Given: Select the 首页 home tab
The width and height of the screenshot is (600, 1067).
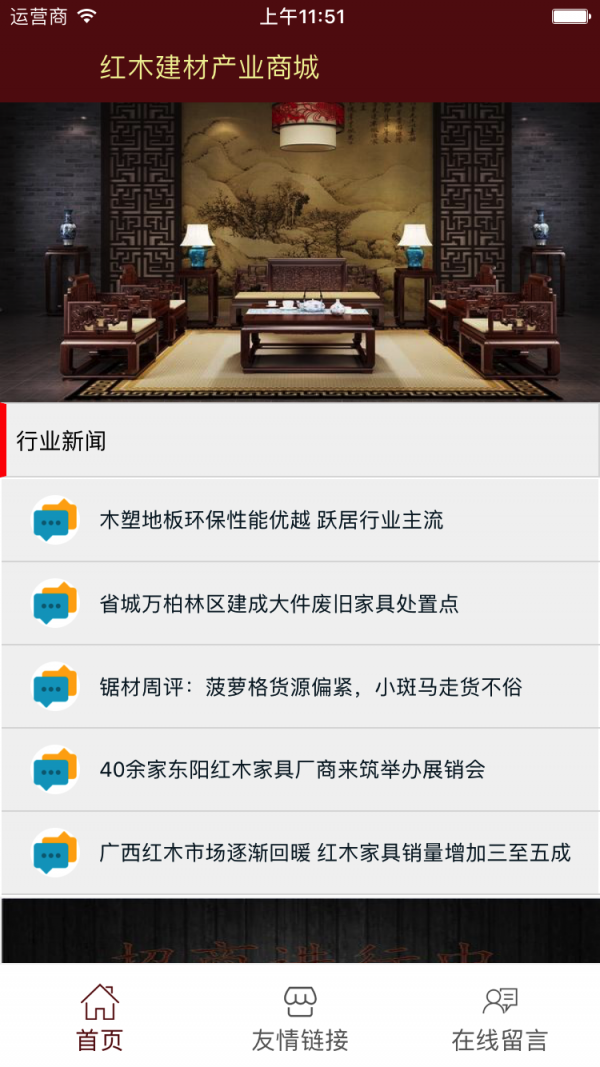Looking at the screenshot, I should pyautogui.click(x=100, y=1016).
